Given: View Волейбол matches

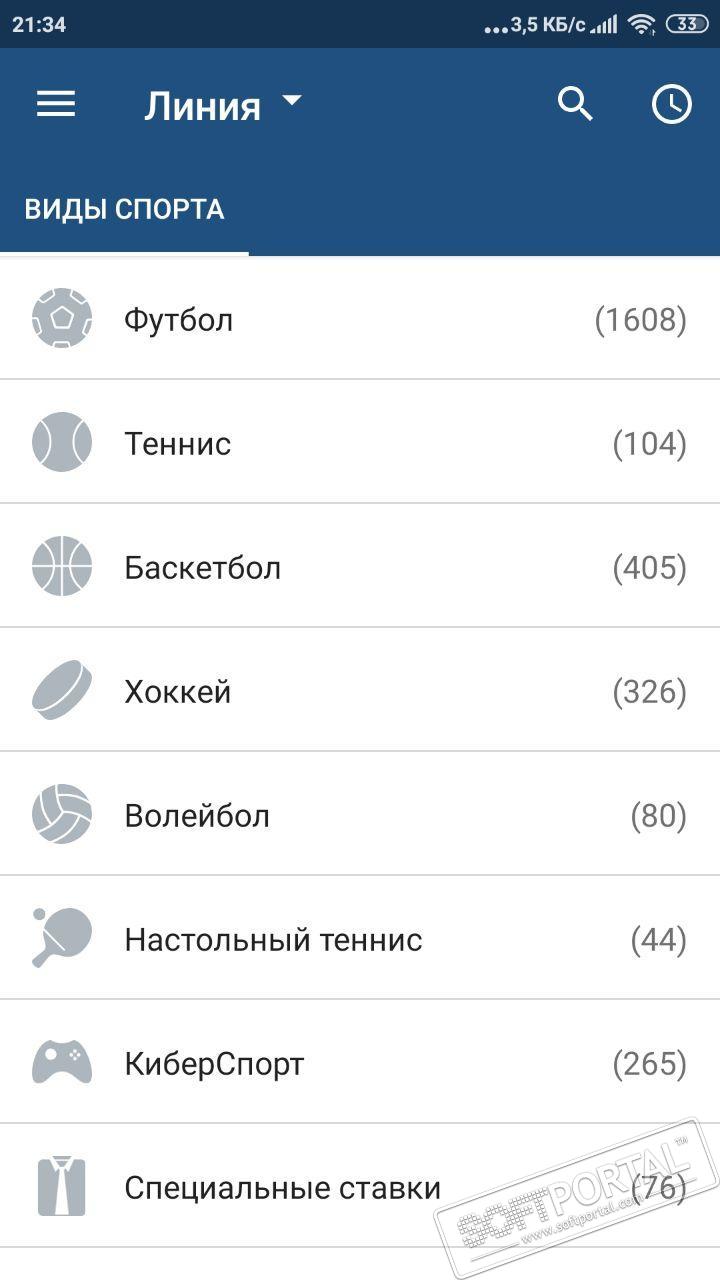Looking at the screenshot, I should point(360,816).
